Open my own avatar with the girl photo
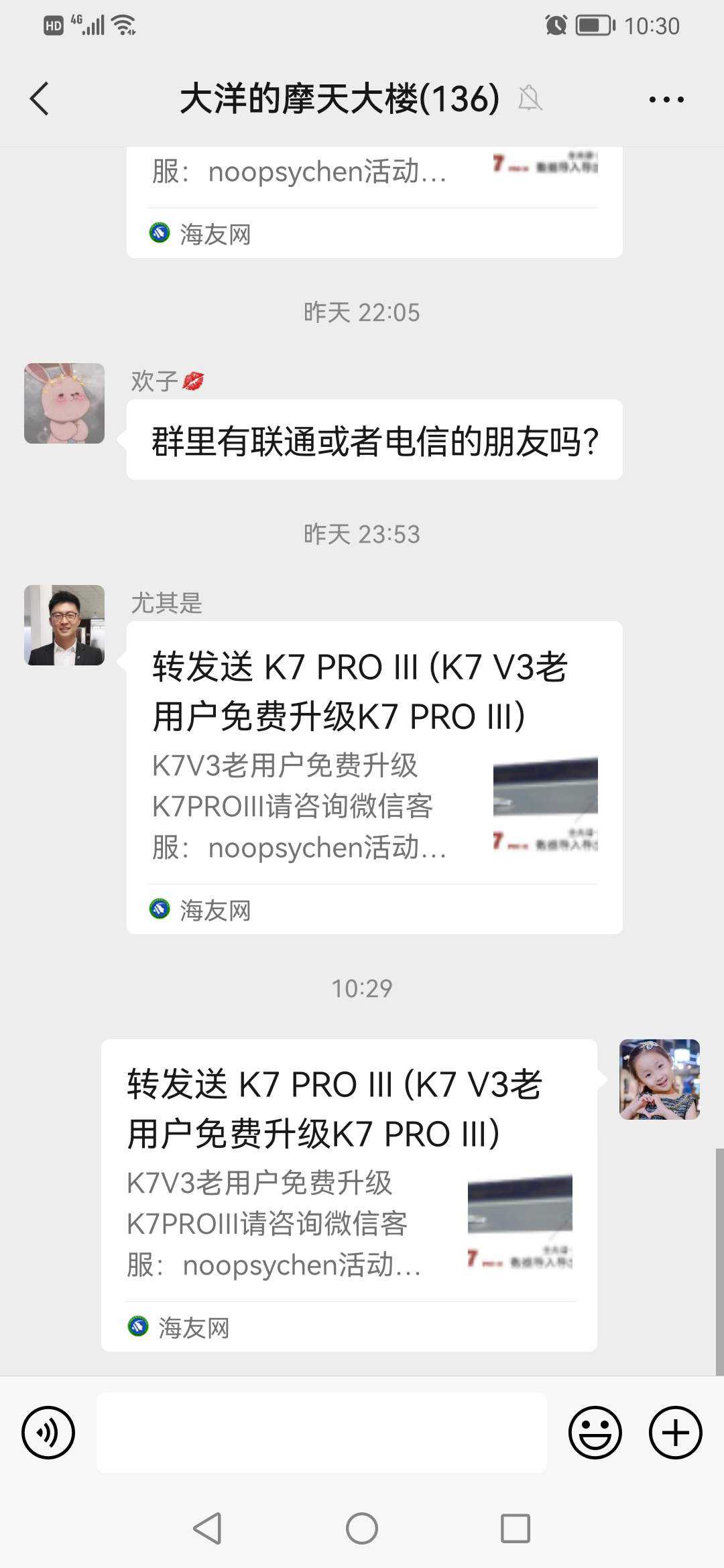The image size is (724, 1568). tap(659, 1080)
